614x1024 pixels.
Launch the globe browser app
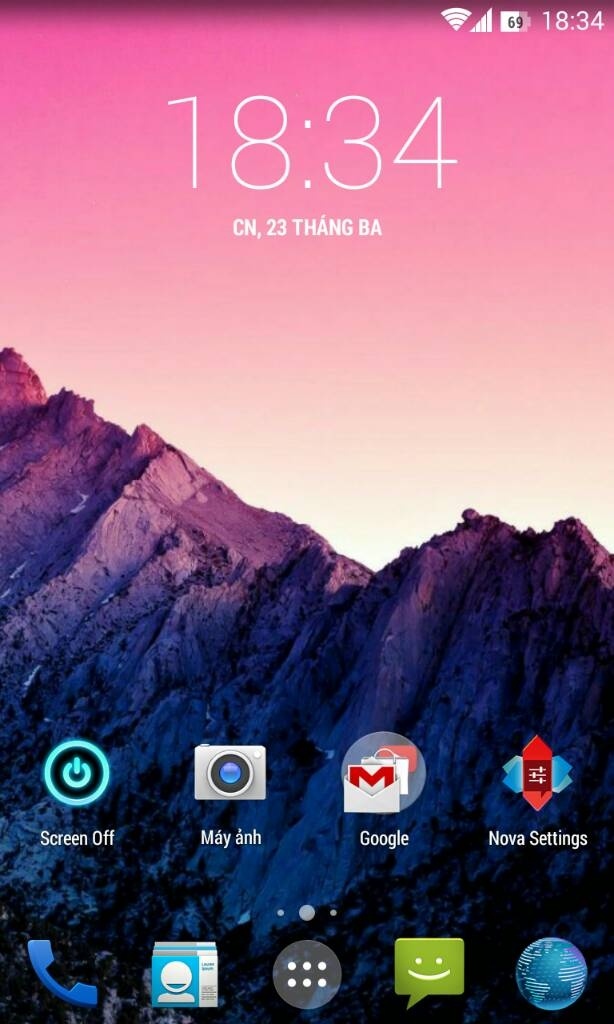point(551,974)
